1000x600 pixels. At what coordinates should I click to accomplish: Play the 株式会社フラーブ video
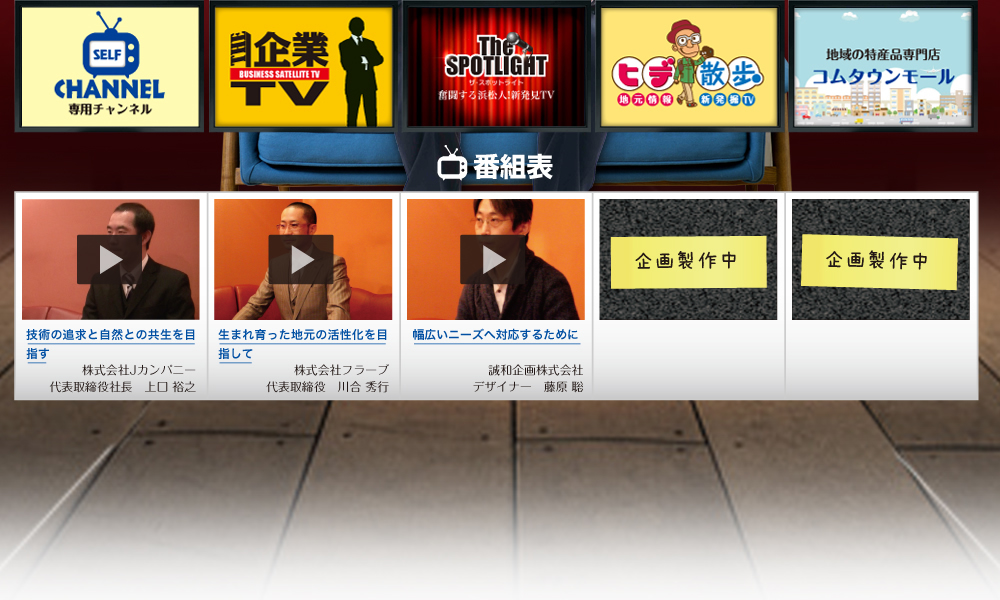[x=302, y=259]
